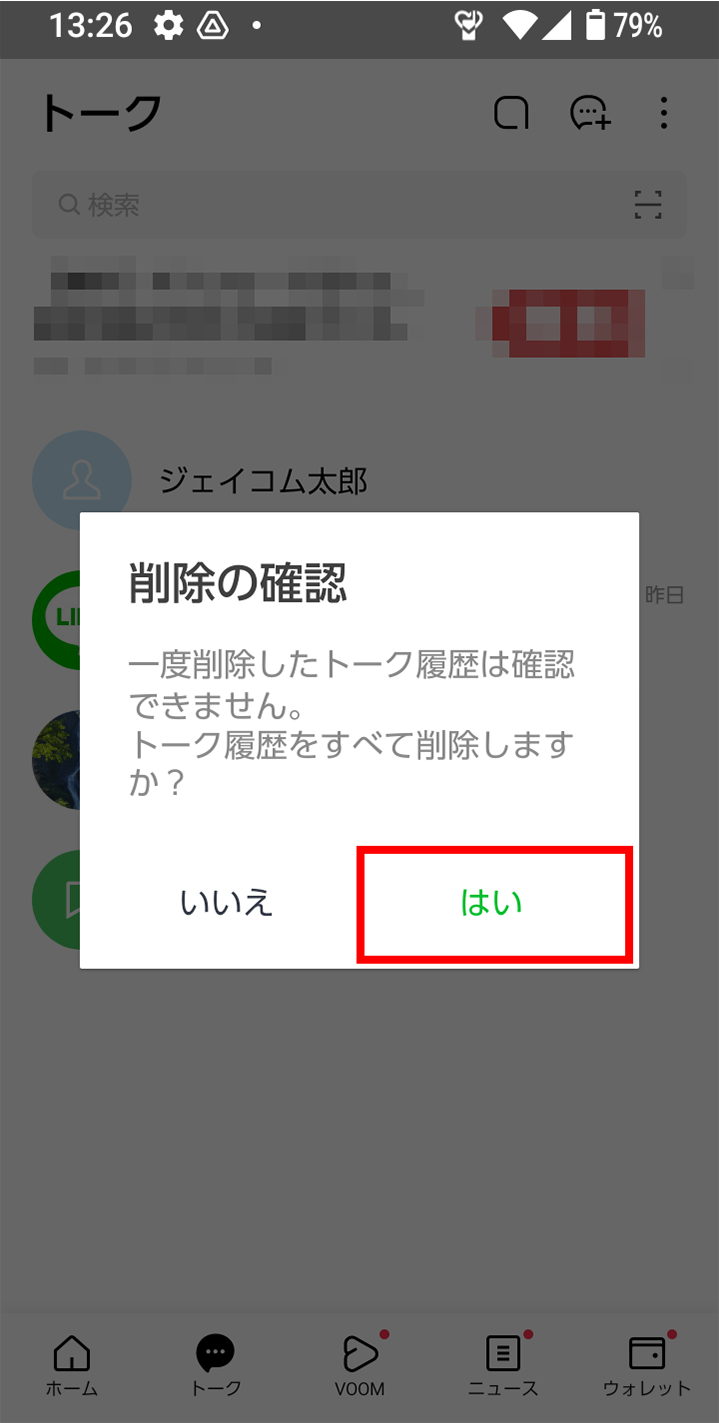Start a new chat with plus icon
Screen dimensions: 719x1423
590,114
